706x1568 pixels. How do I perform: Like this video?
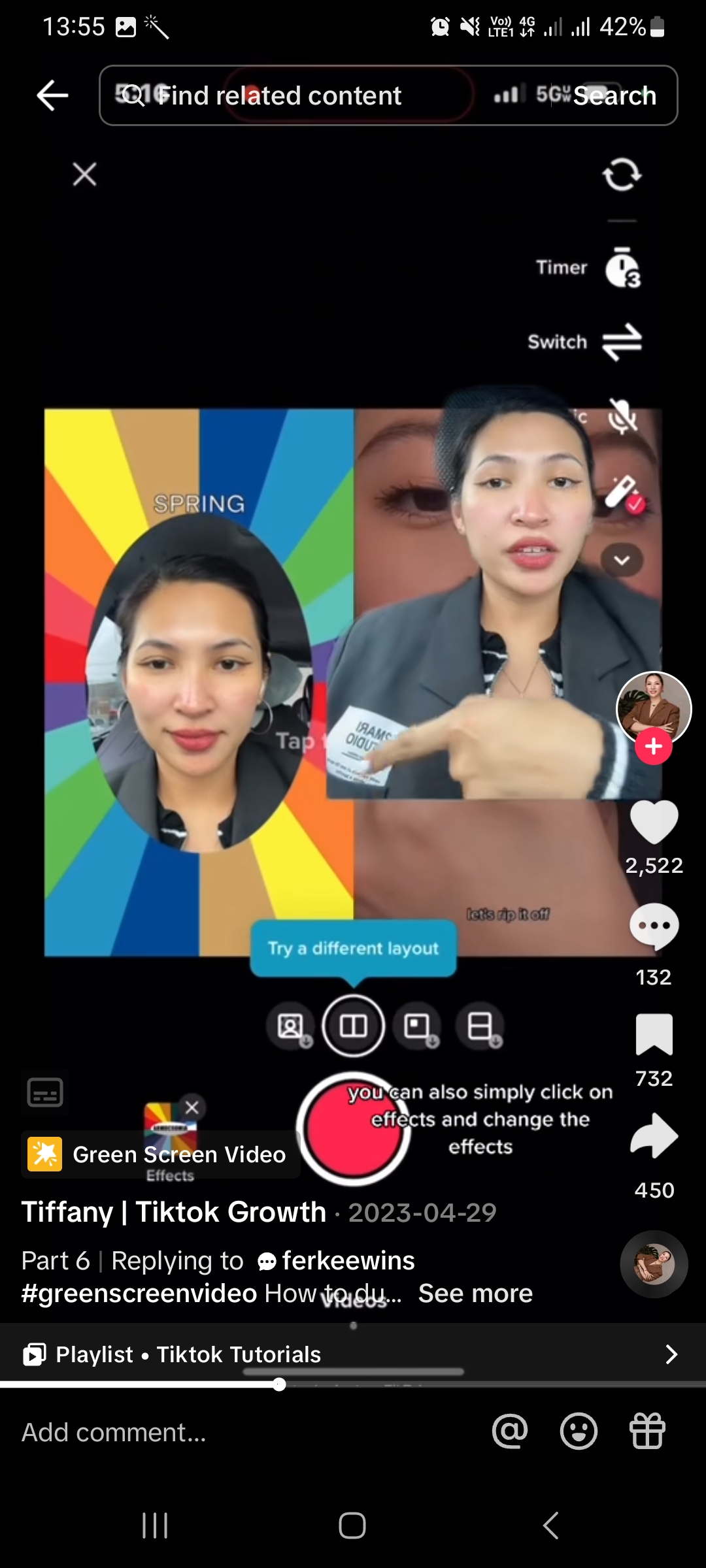click(x=654, y=822)
